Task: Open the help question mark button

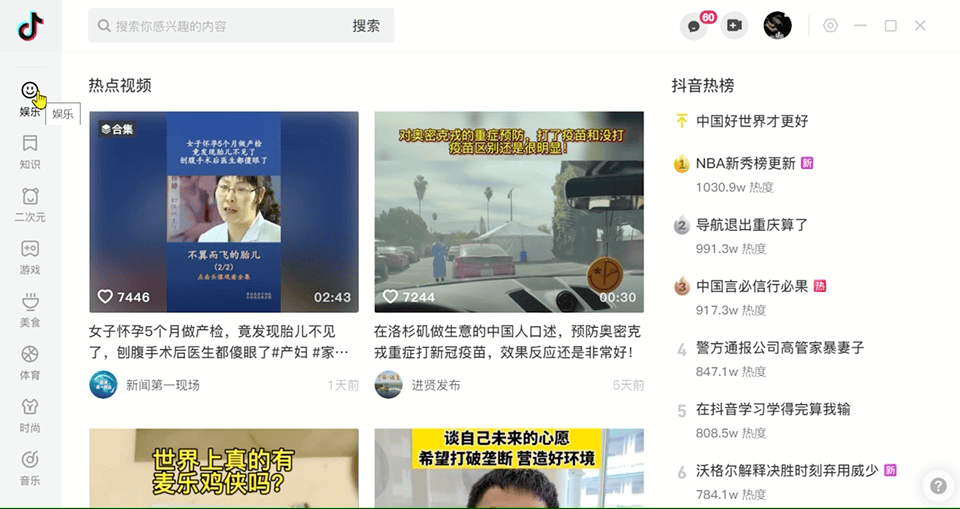Action: click(938, 486)
